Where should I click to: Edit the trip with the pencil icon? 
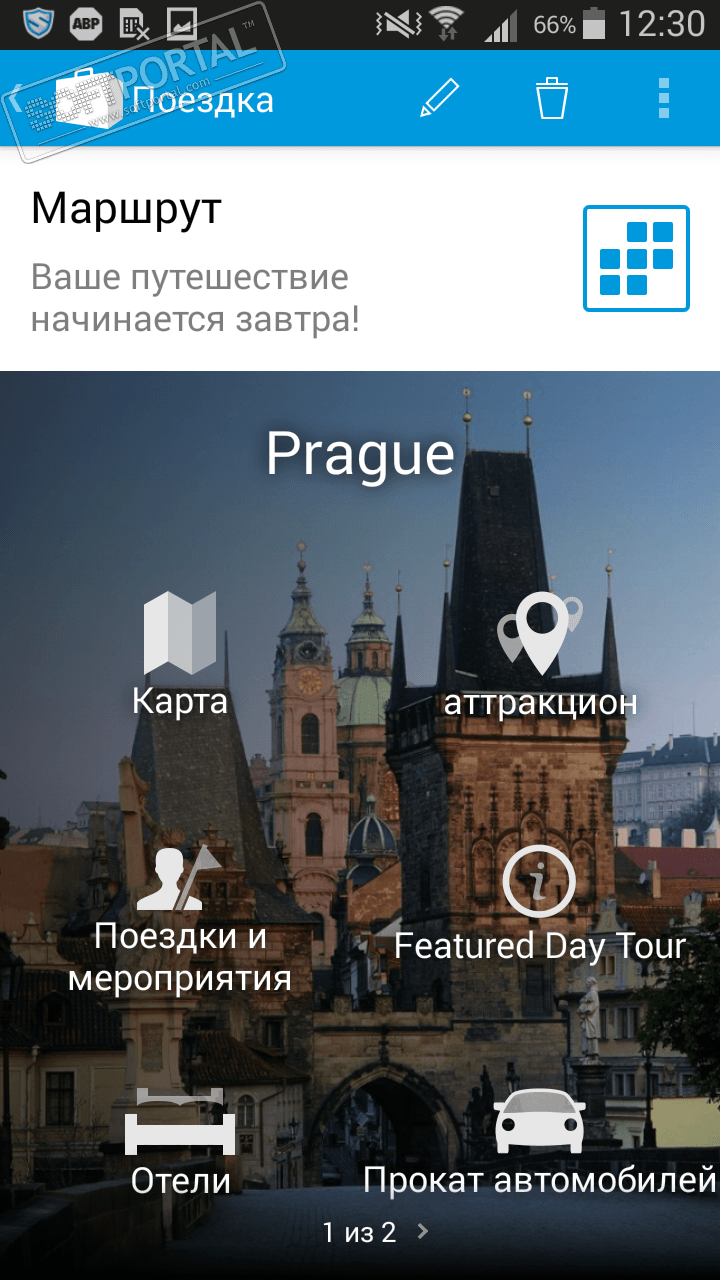coord(439,99)
